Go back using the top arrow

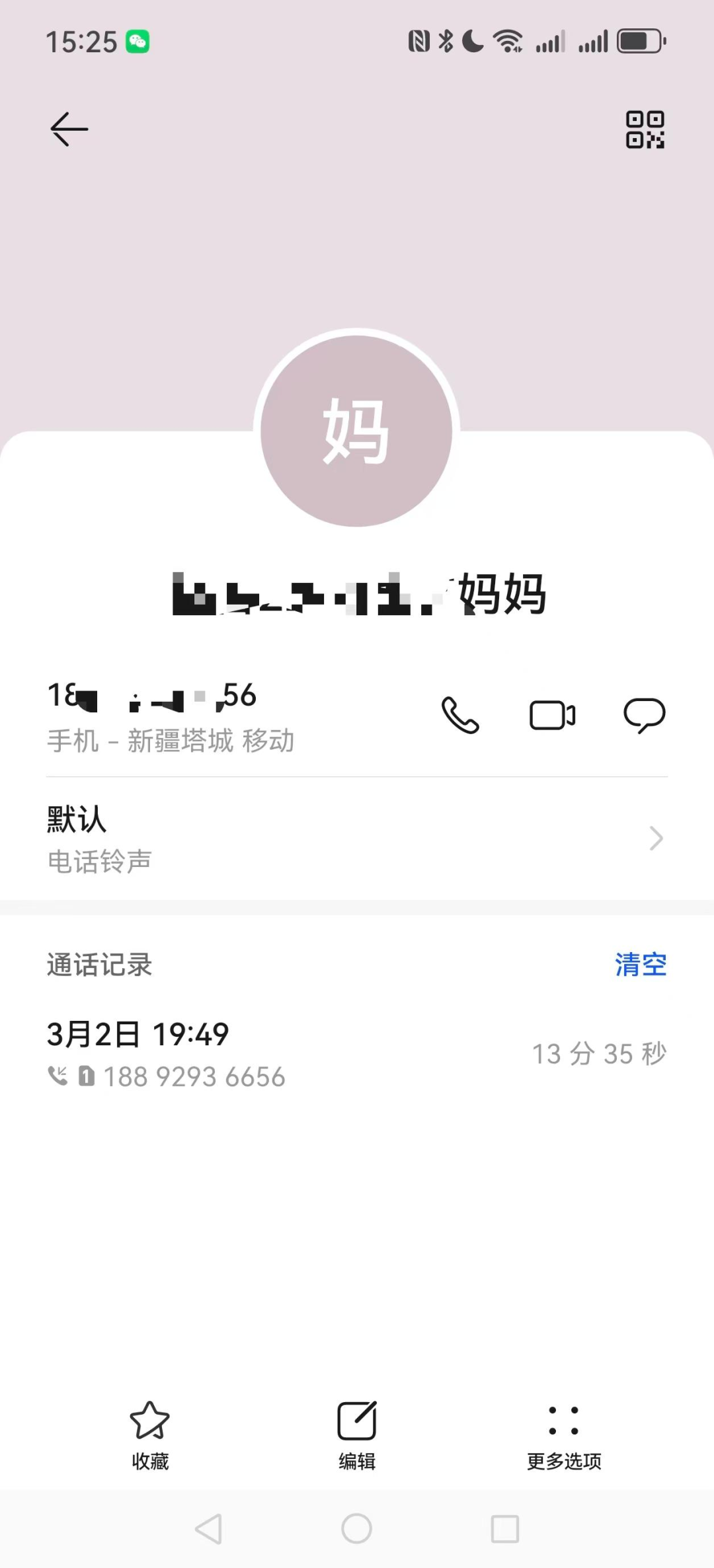pos(69,129)
